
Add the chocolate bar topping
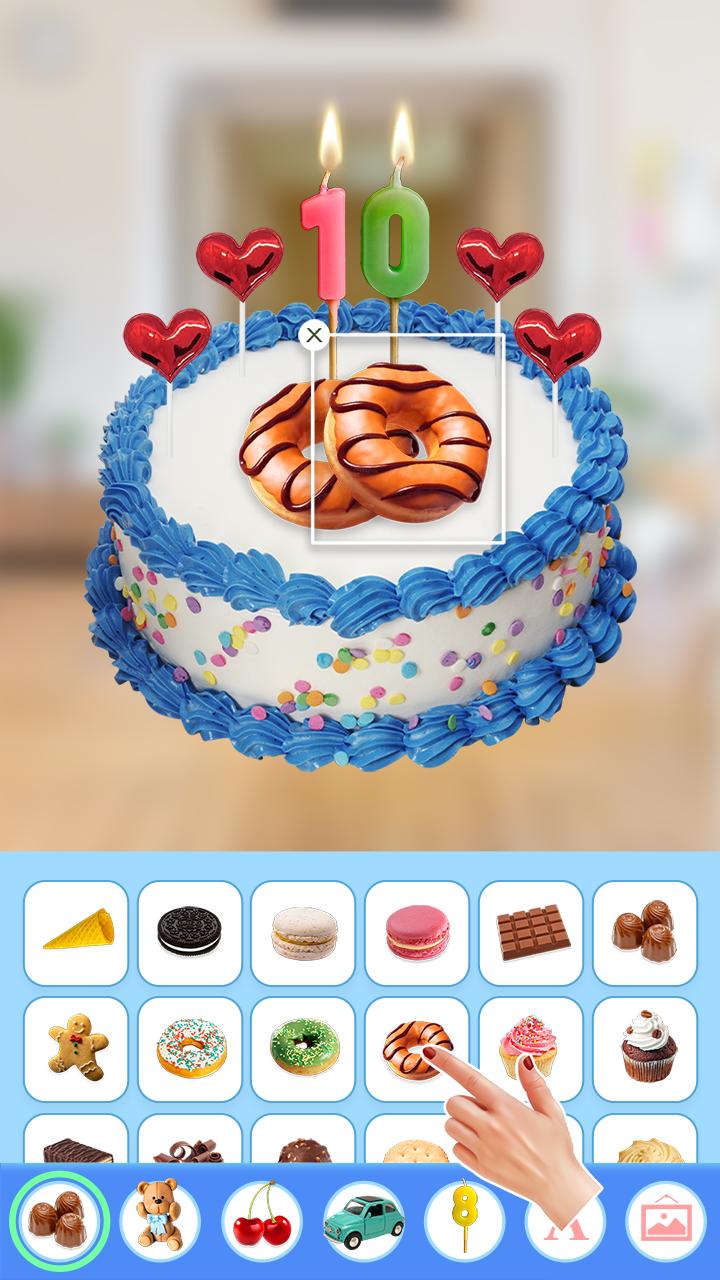531,933
